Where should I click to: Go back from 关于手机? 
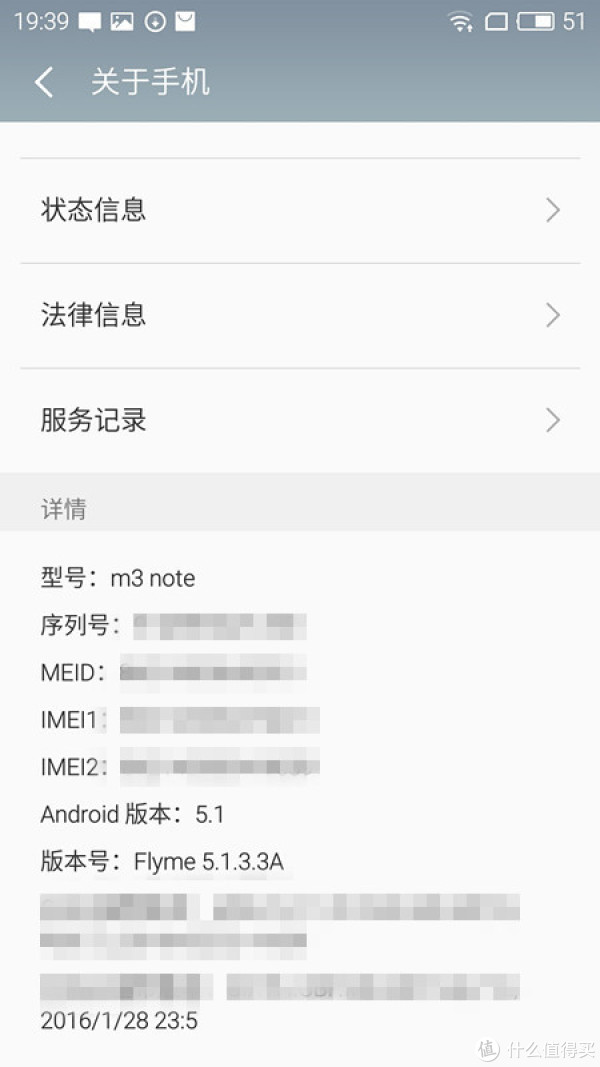point(44,82)
